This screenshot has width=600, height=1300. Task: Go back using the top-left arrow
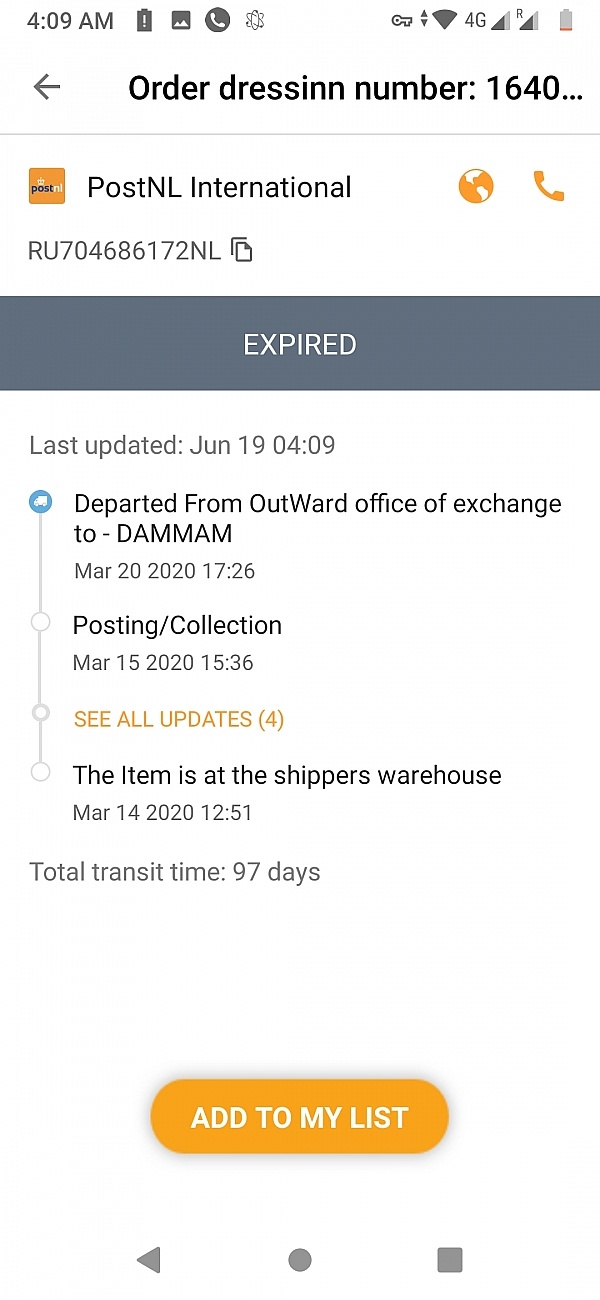pyautogui.click(x=47, y=88)
